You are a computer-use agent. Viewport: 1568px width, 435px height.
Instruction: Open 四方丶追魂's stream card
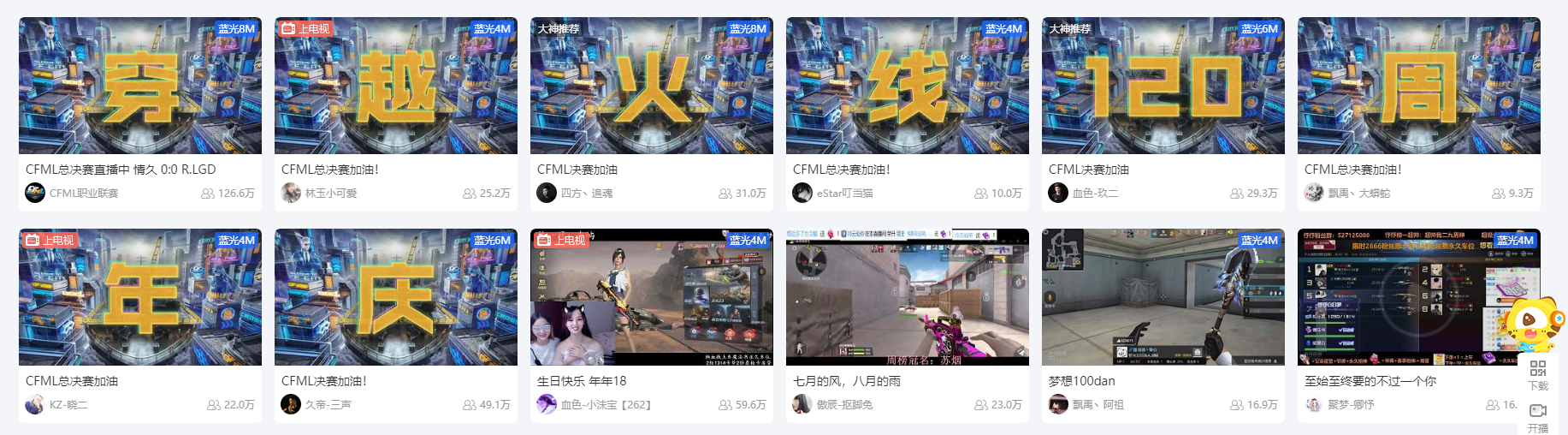(651, 86)
